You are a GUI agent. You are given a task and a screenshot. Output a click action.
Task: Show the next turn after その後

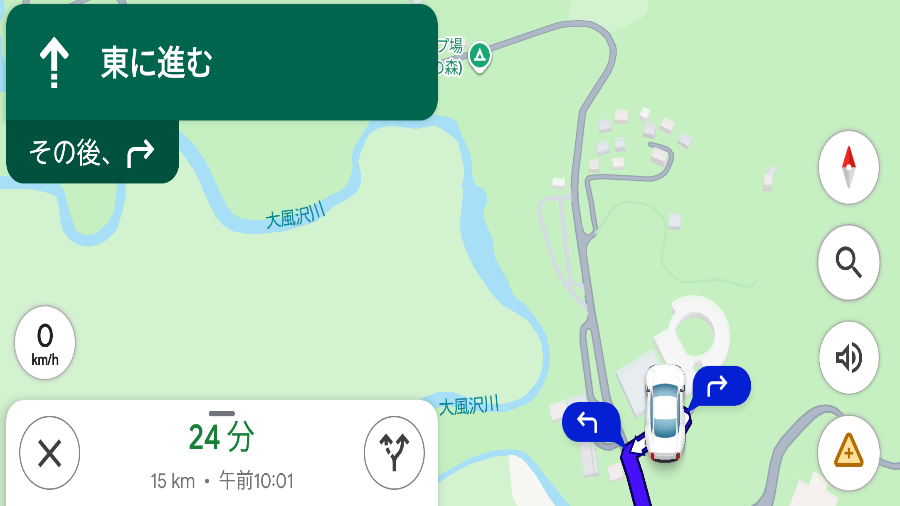92,153
